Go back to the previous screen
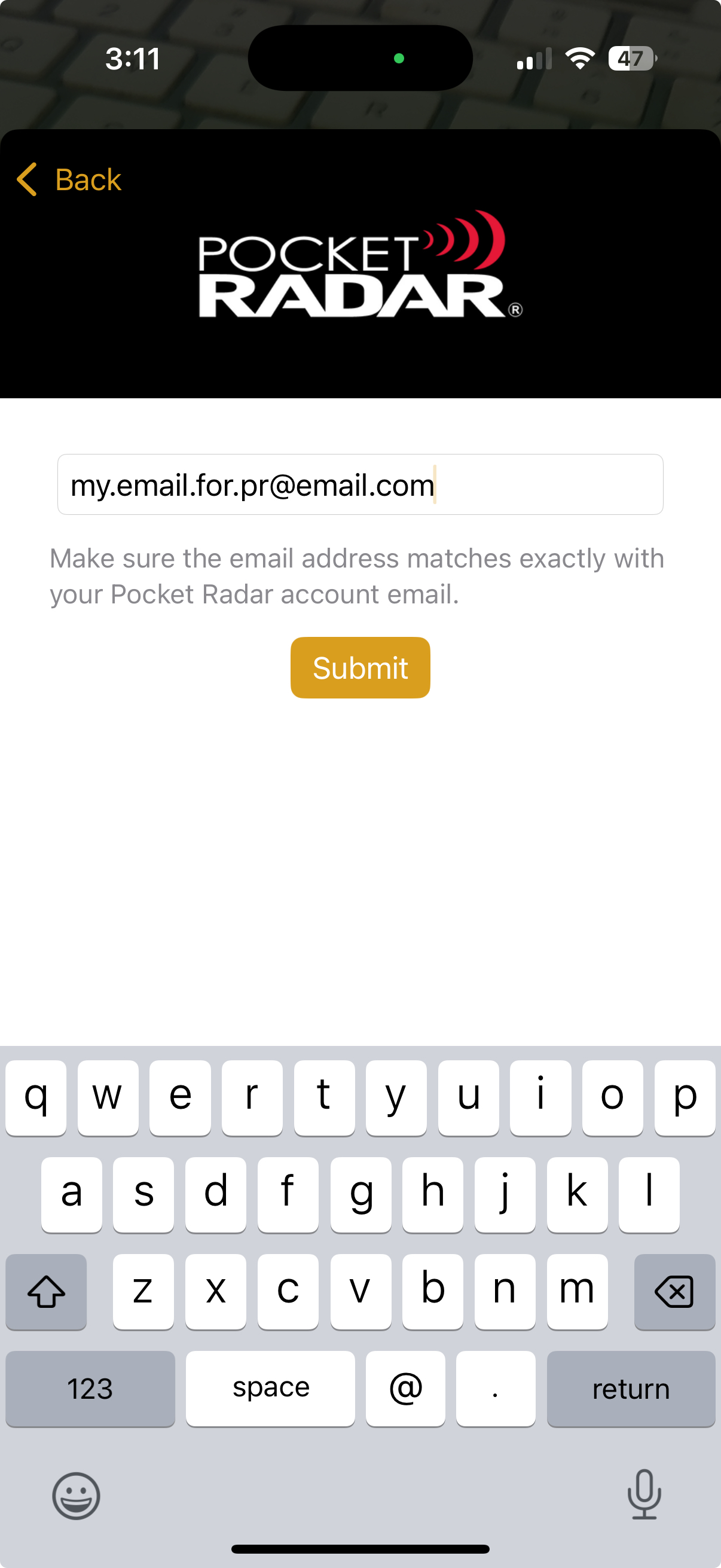Image resolution: width=721 pixels, height=1568 pixels. pos(69,179)
